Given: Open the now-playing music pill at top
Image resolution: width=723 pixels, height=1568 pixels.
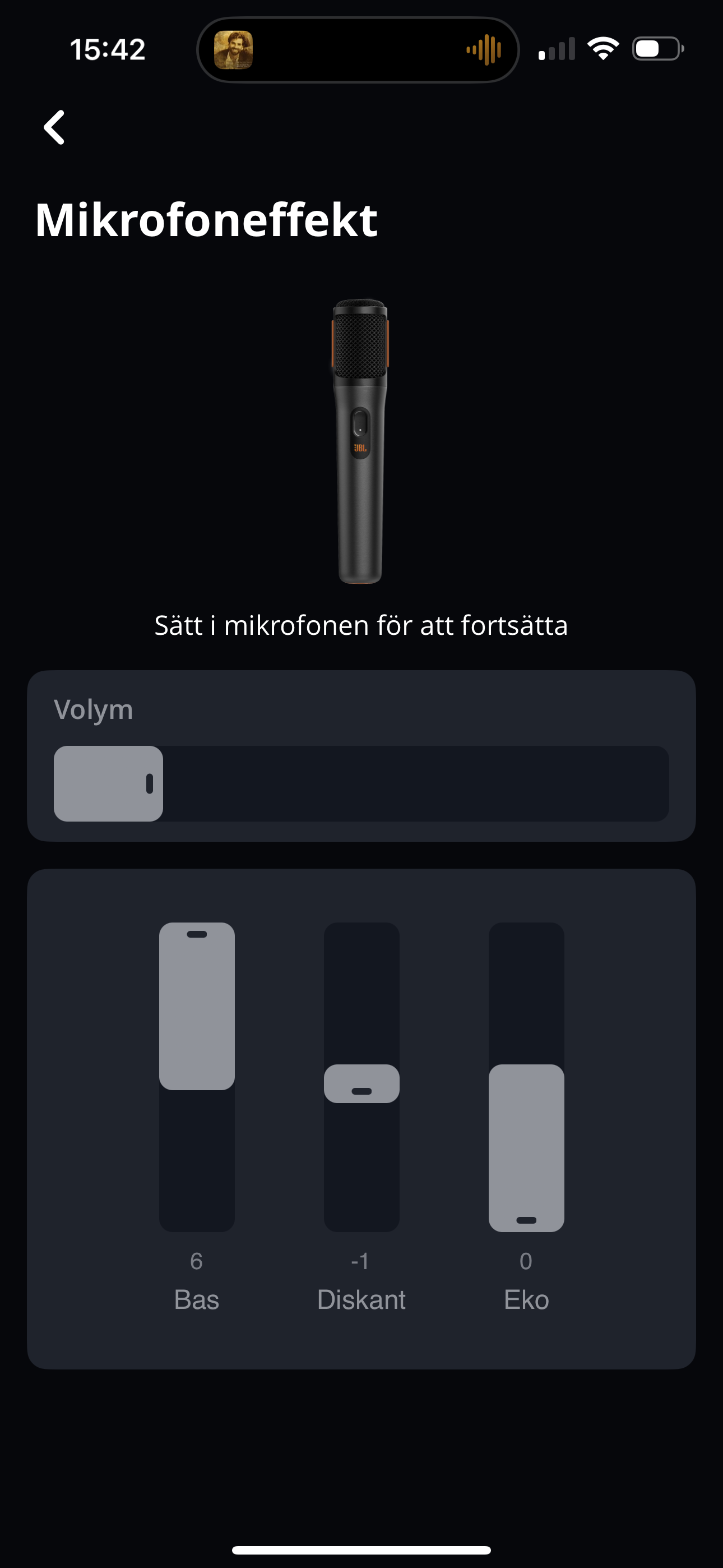Looking at the screenshot, I should coord(358,49).
